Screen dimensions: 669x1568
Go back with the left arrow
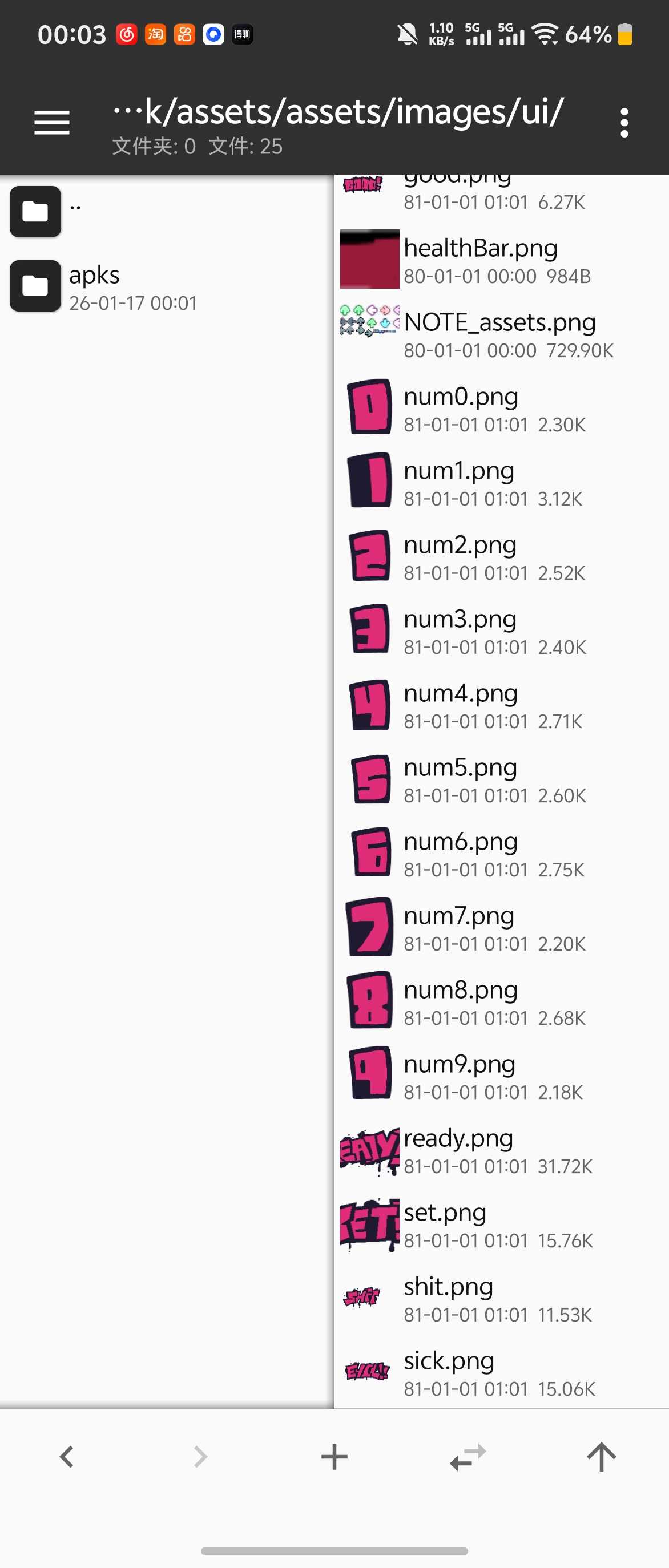click(67, 1457)
